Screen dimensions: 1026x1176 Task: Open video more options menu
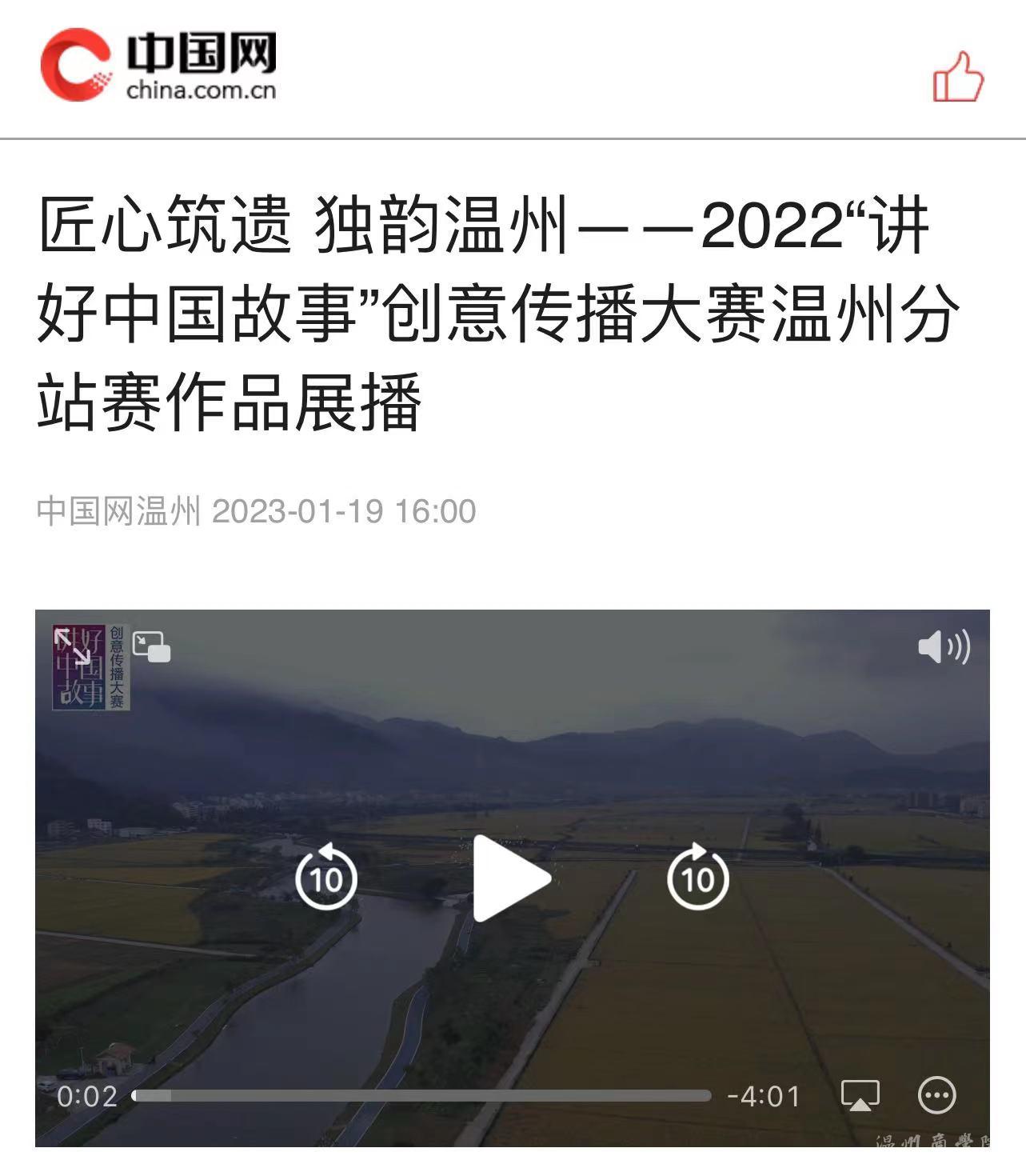pyautogui.click(x=936, y=1095)
